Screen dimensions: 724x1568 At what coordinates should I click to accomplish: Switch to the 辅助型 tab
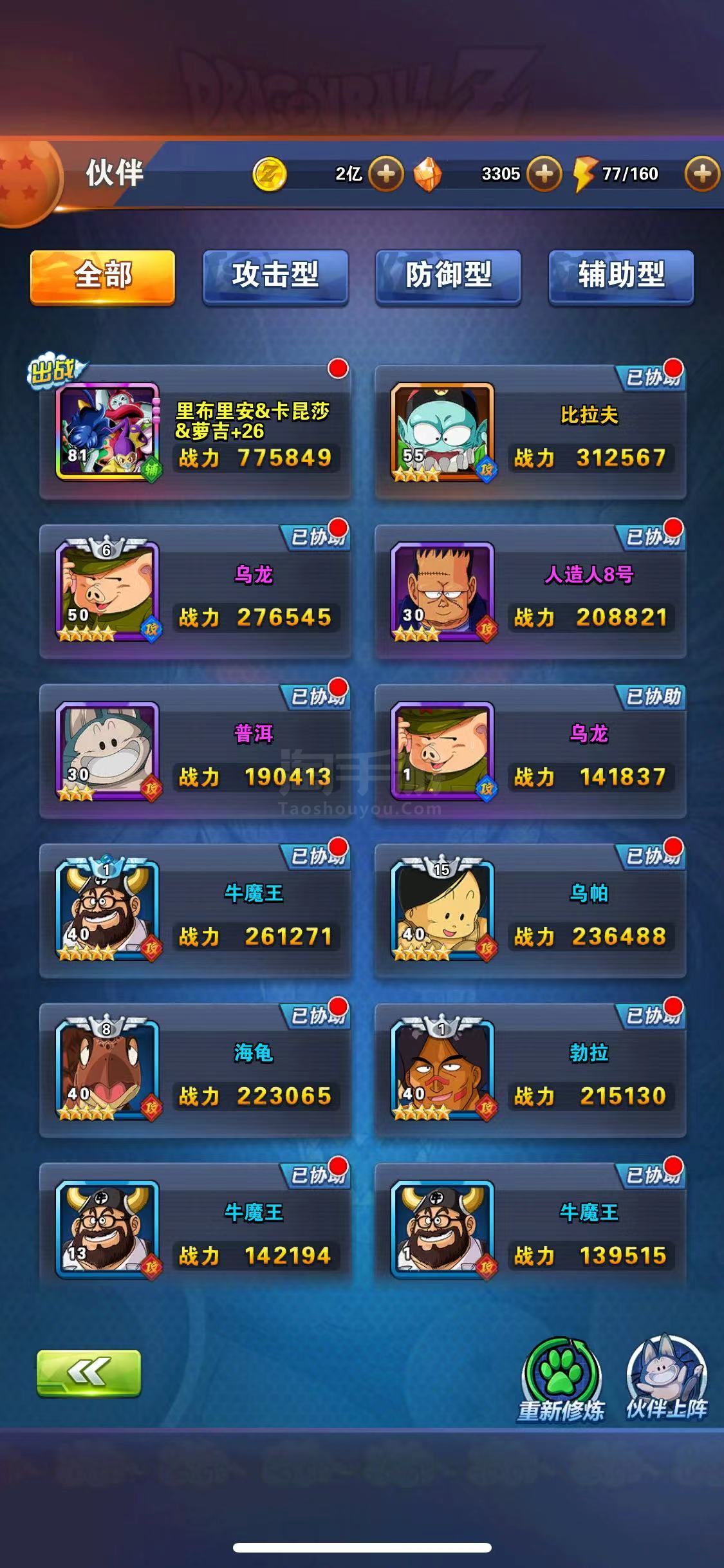[621, 276]
